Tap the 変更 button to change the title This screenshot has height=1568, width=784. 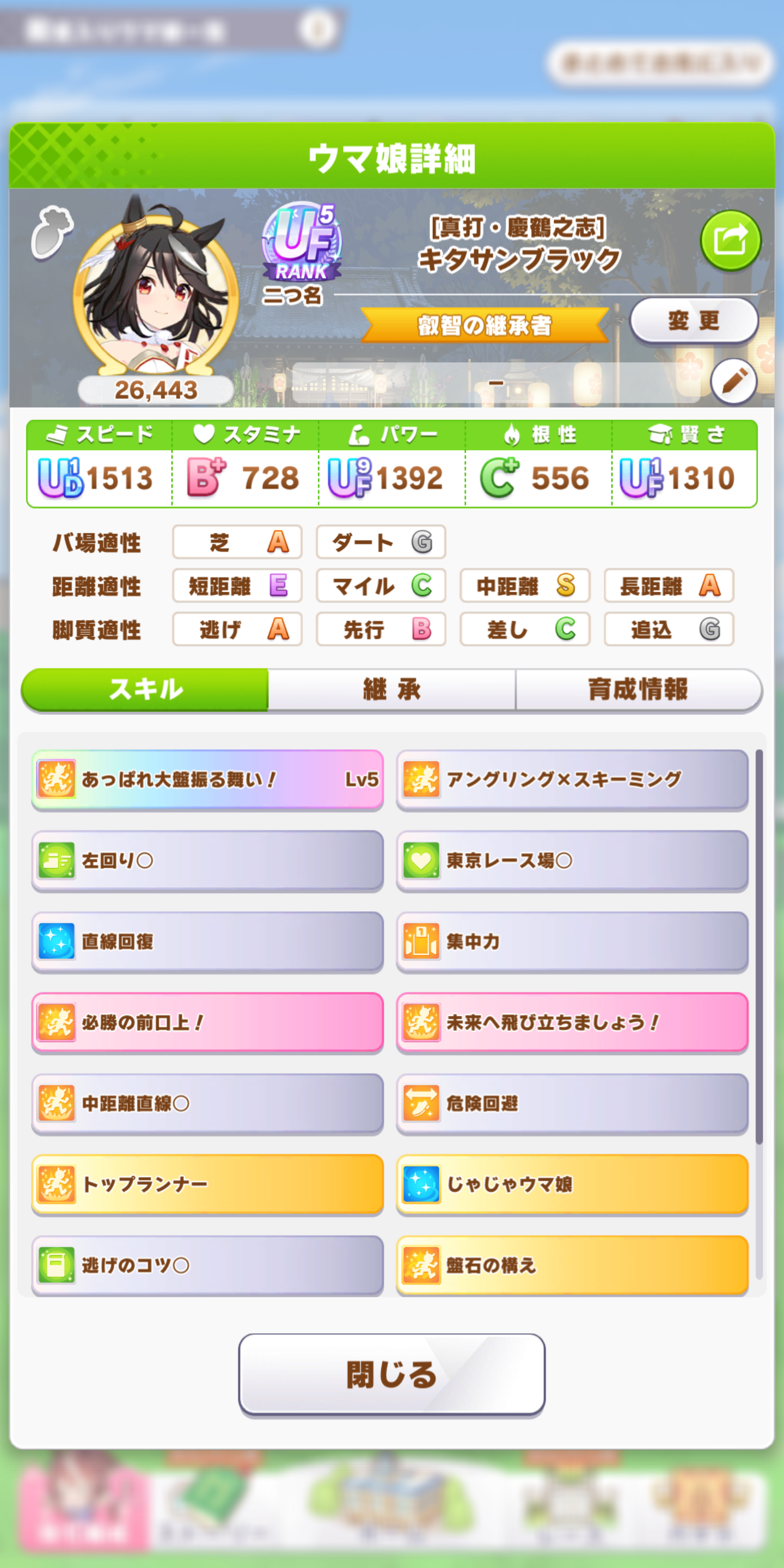(693, 320)
